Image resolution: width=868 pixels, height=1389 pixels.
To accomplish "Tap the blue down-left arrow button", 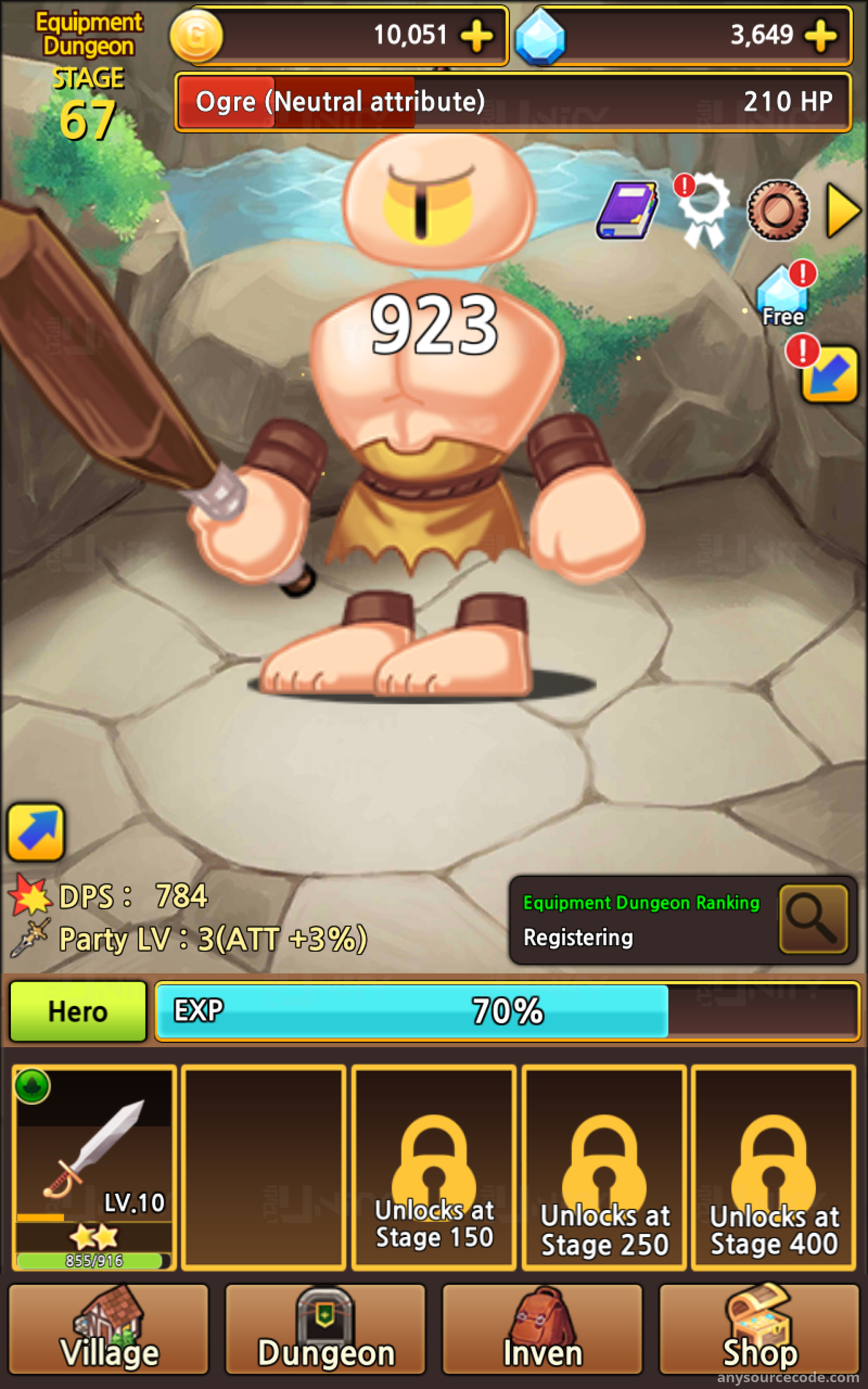I will click(829, 374).
